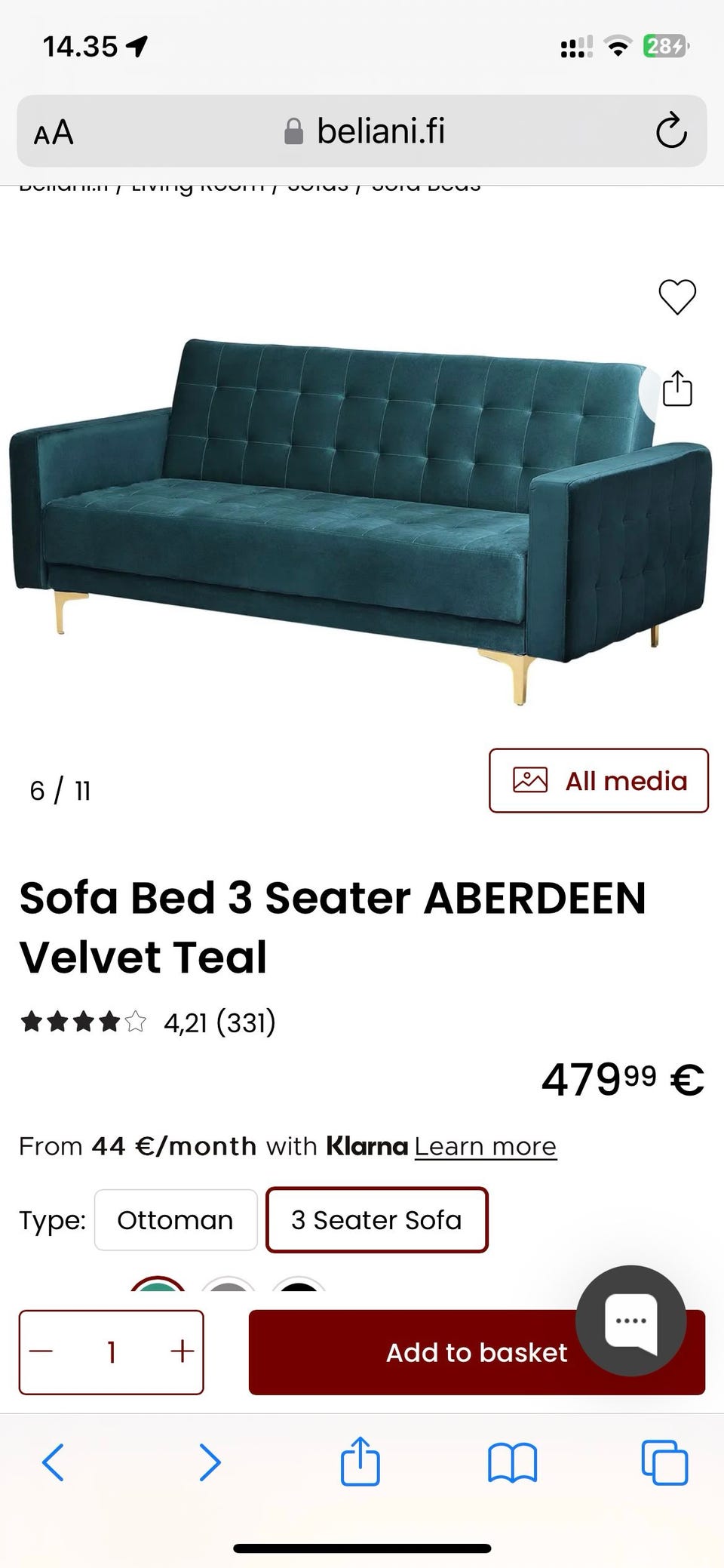Choose the teal colour swatch

(158, 1283)
